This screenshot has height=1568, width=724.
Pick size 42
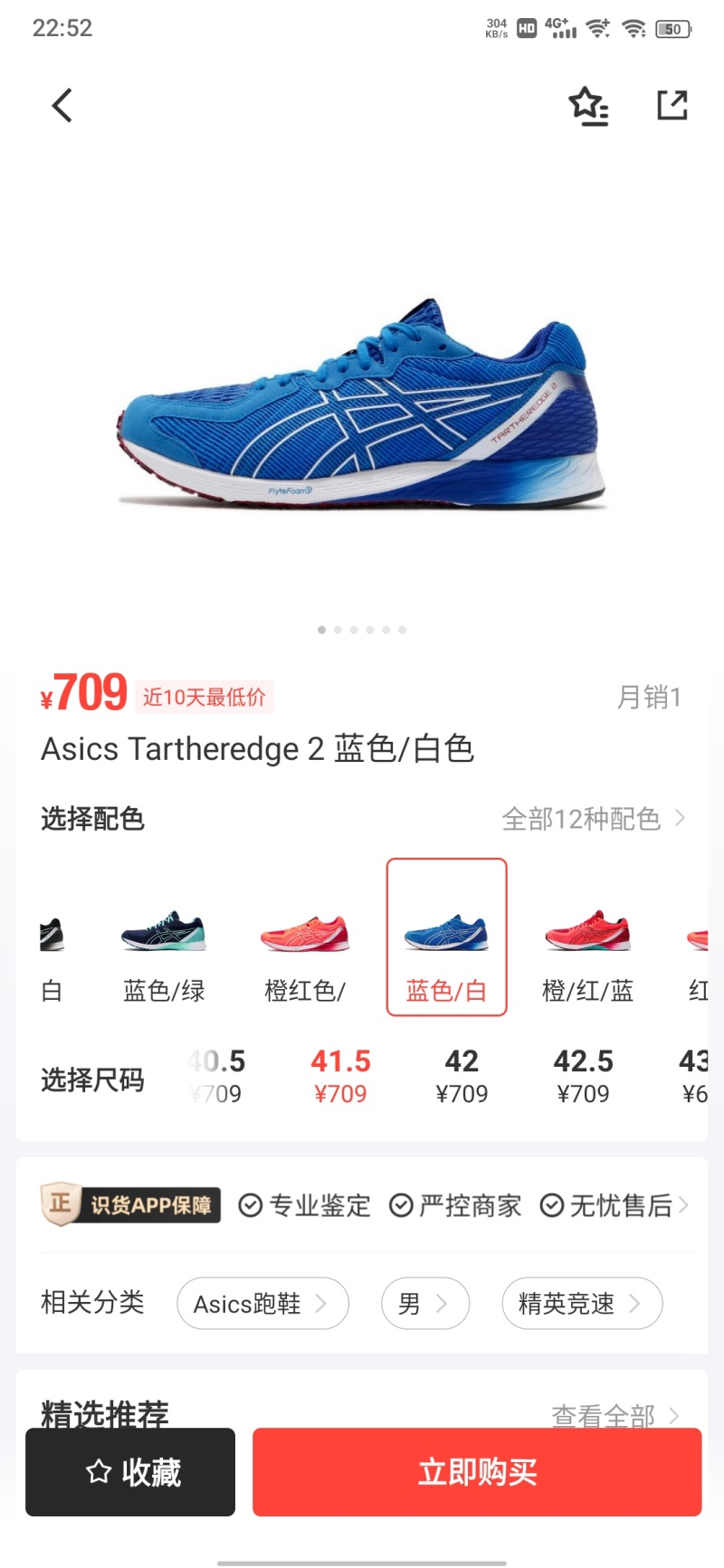coord(462,1076)
